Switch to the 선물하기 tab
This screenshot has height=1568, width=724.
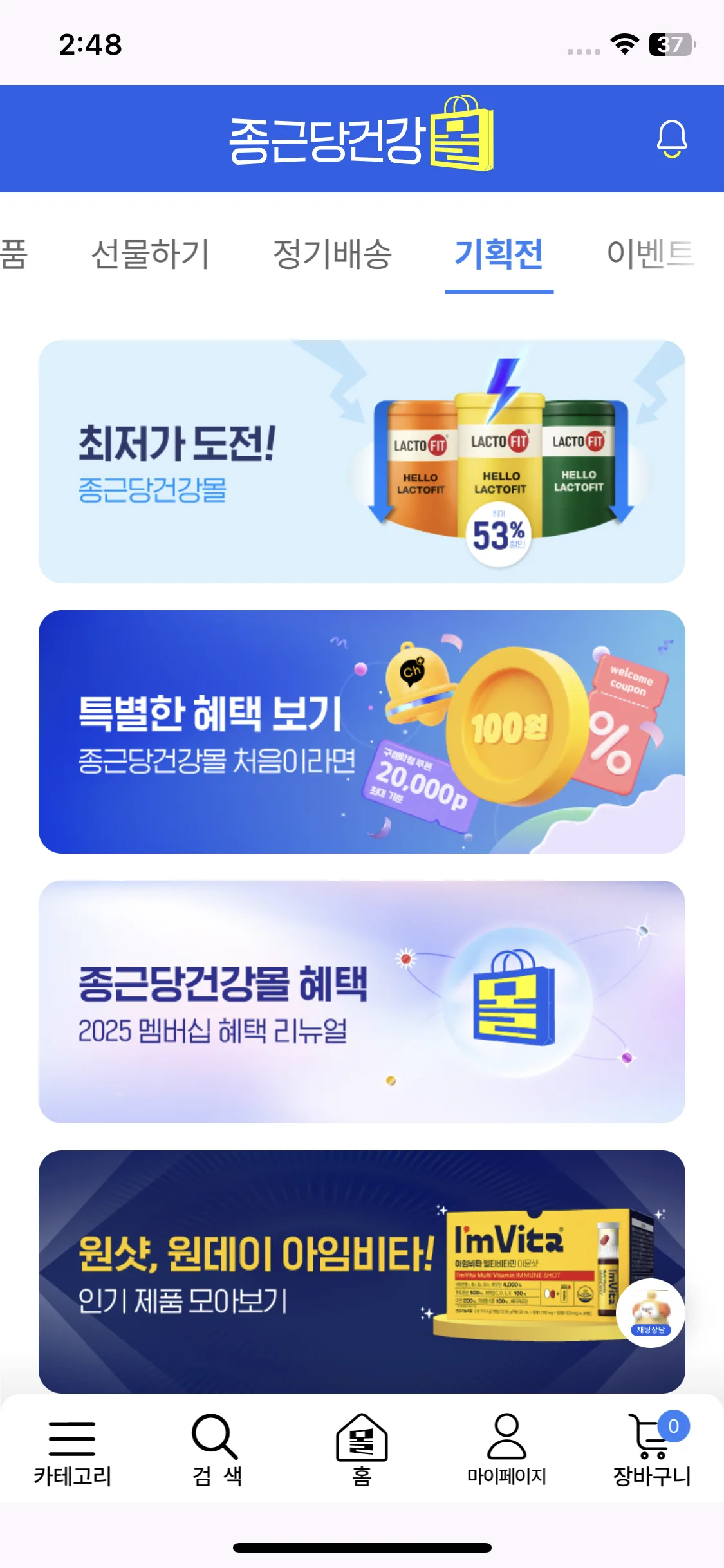click(150, 254)
